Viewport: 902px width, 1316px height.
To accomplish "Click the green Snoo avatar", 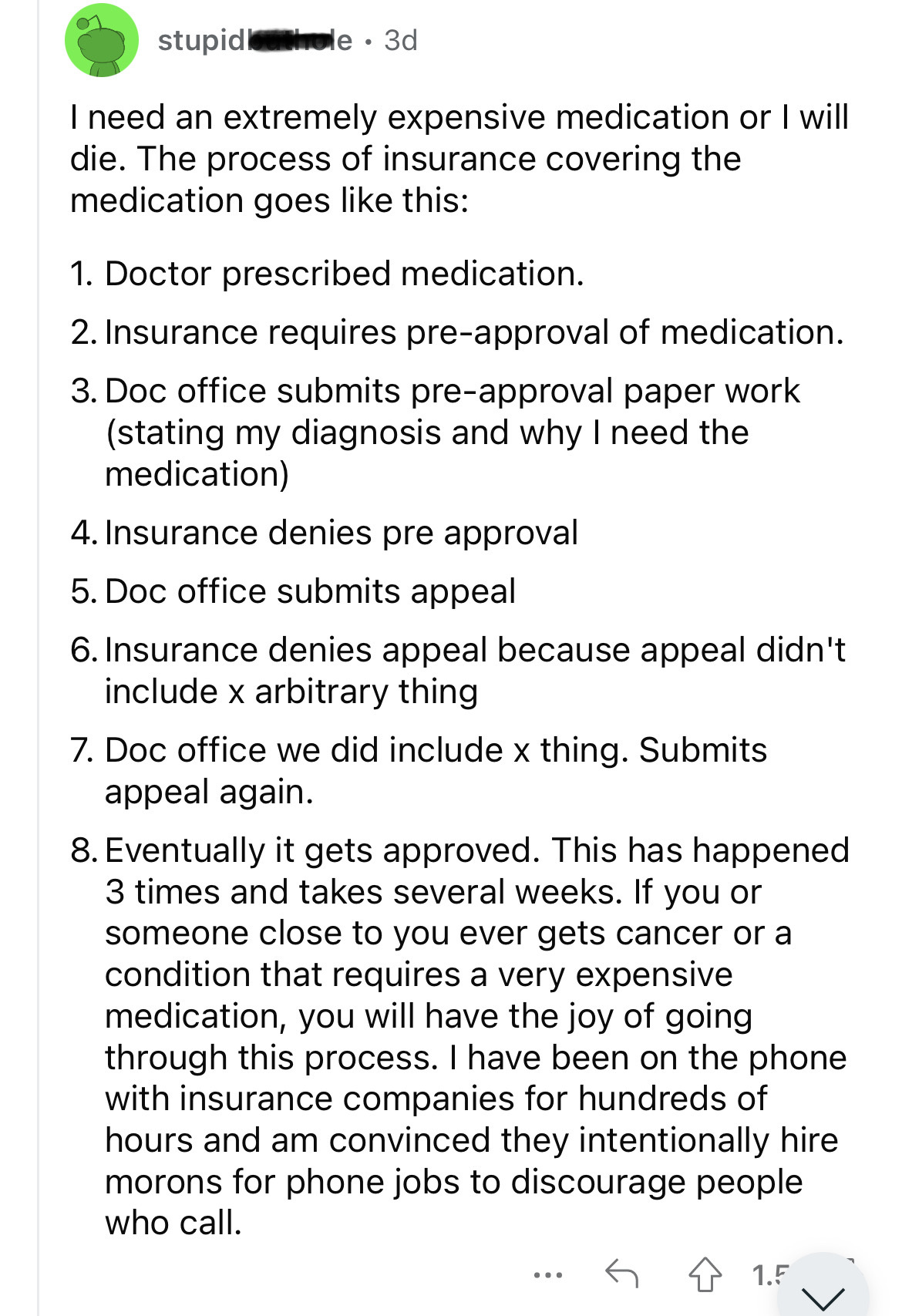I will [x=100, y=42].
